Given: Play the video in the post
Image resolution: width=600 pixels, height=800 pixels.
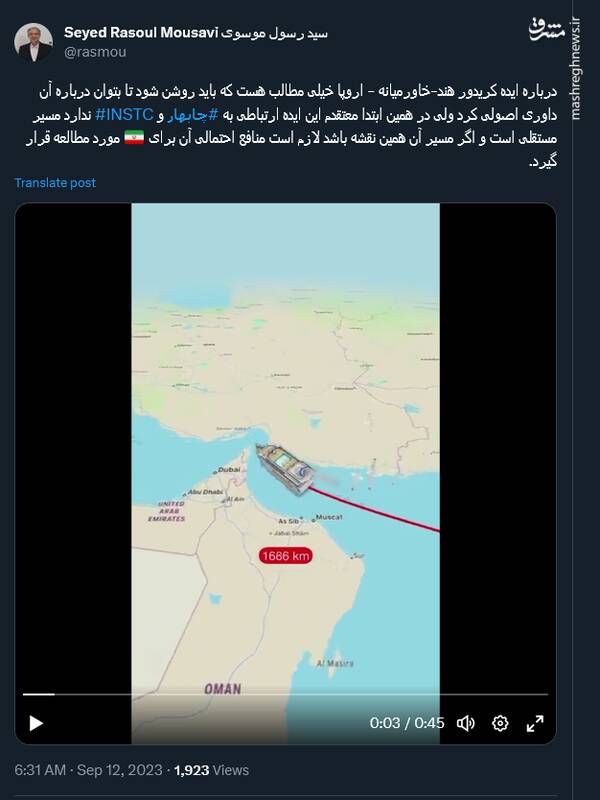Looking at the screenshot, I should [36, 723].
